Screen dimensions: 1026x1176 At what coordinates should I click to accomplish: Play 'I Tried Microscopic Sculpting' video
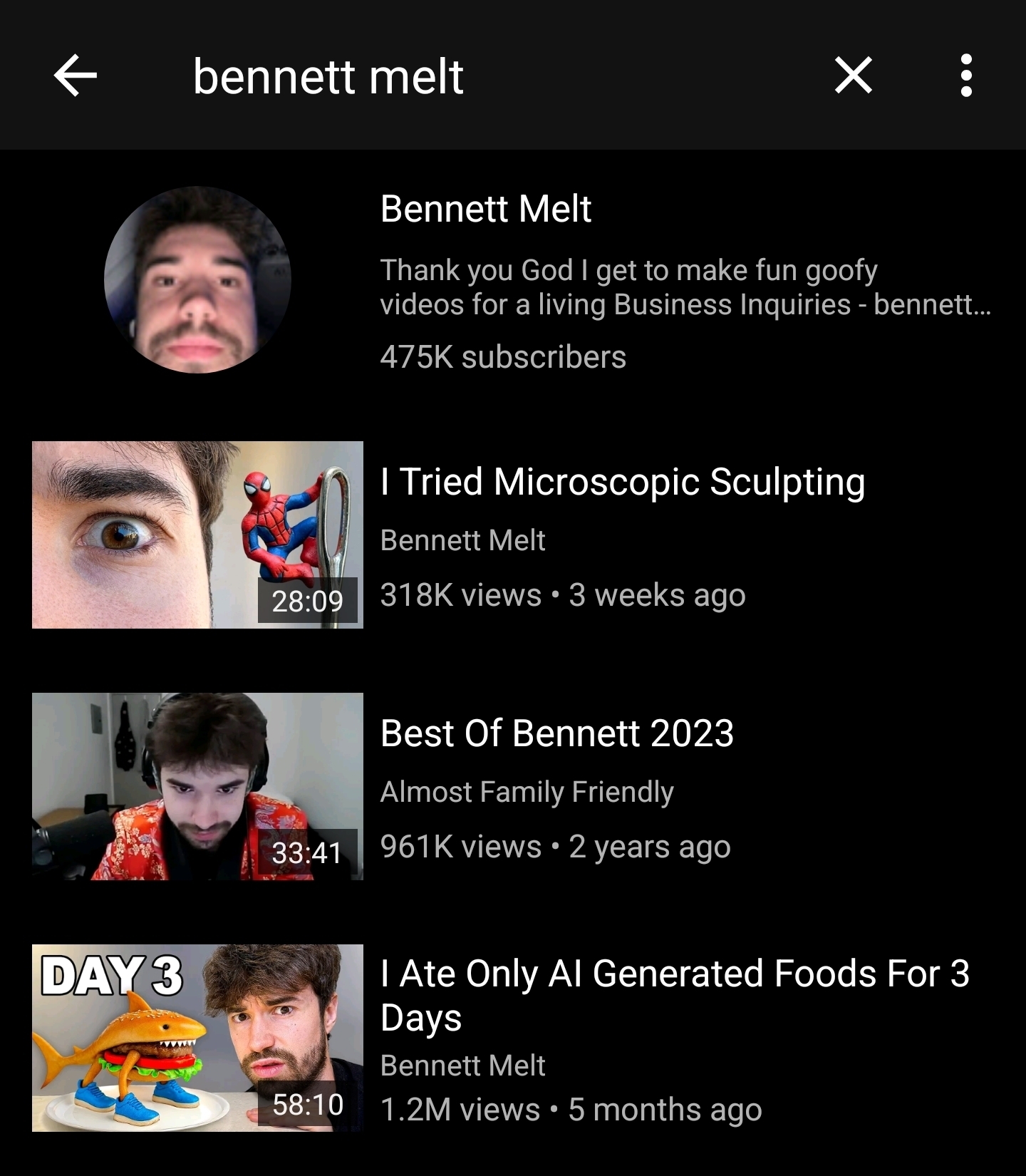click(x=197, y=535)
